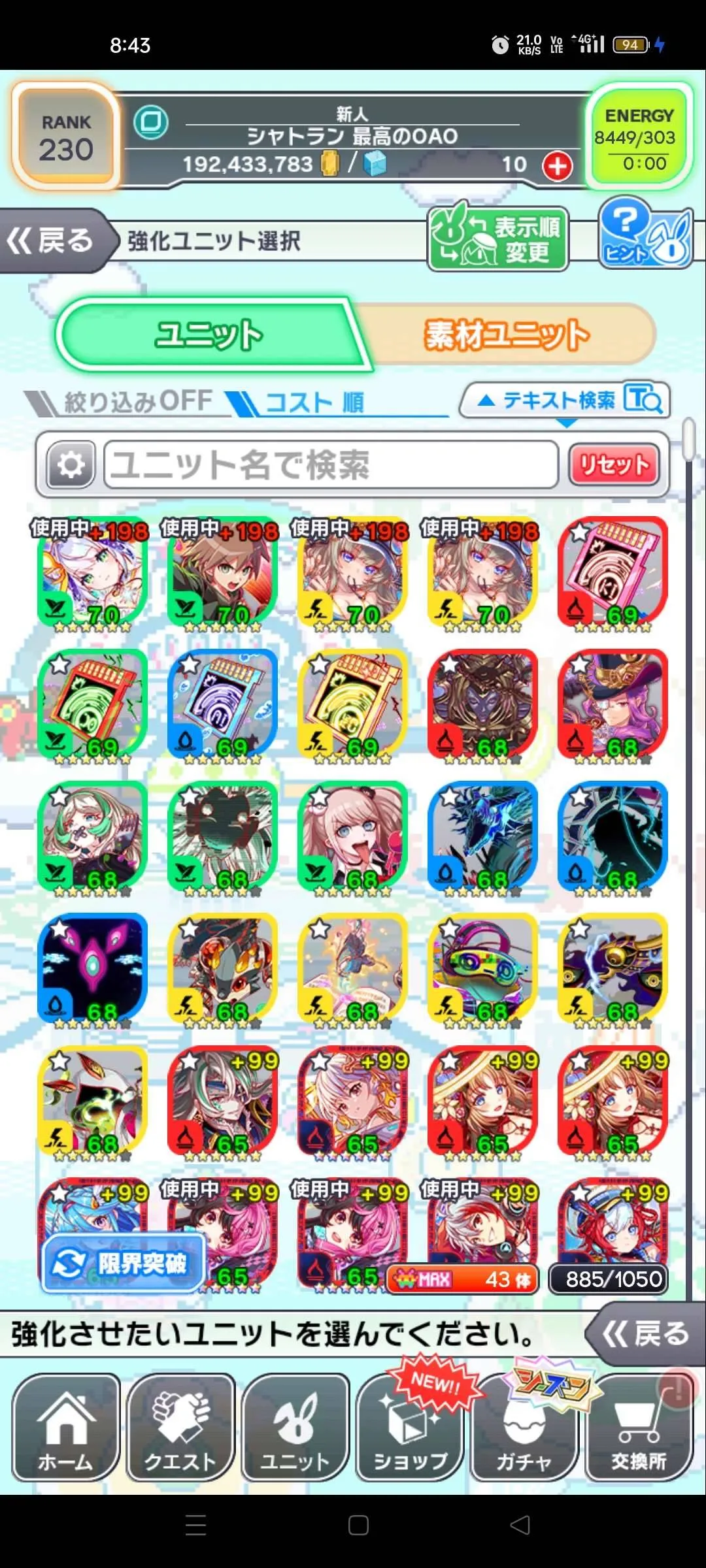Tap the 限界突破 button
The height and width of the screenshot is (1568, 706).
tap(124, 1264)
